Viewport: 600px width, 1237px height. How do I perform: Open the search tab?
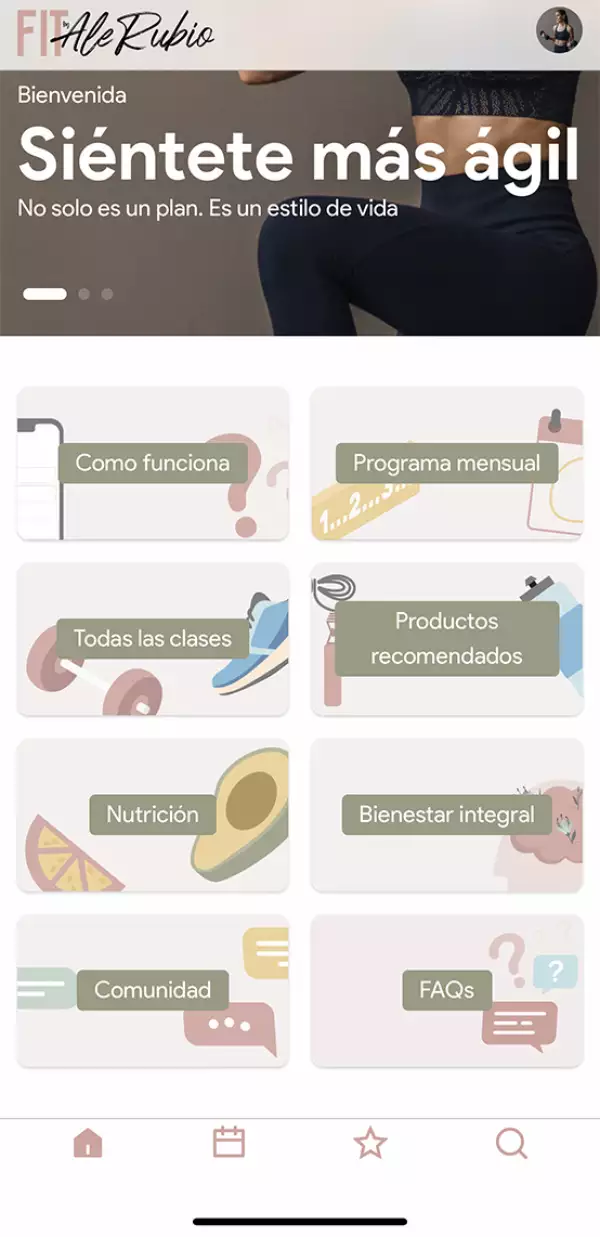click(x=511, y=1142)
